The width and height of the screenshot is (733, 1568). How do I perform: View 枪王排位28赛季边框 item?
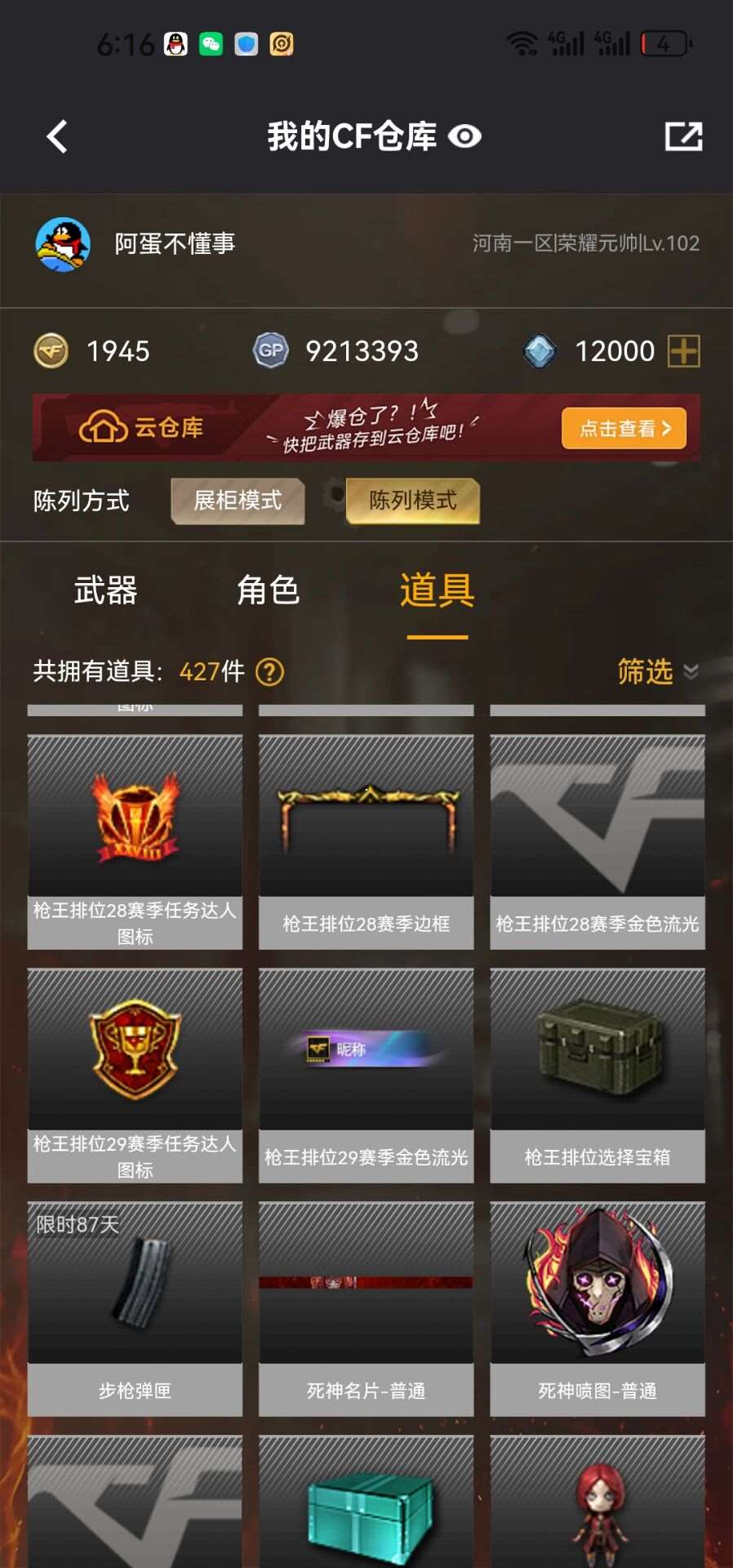click(366, 841)
